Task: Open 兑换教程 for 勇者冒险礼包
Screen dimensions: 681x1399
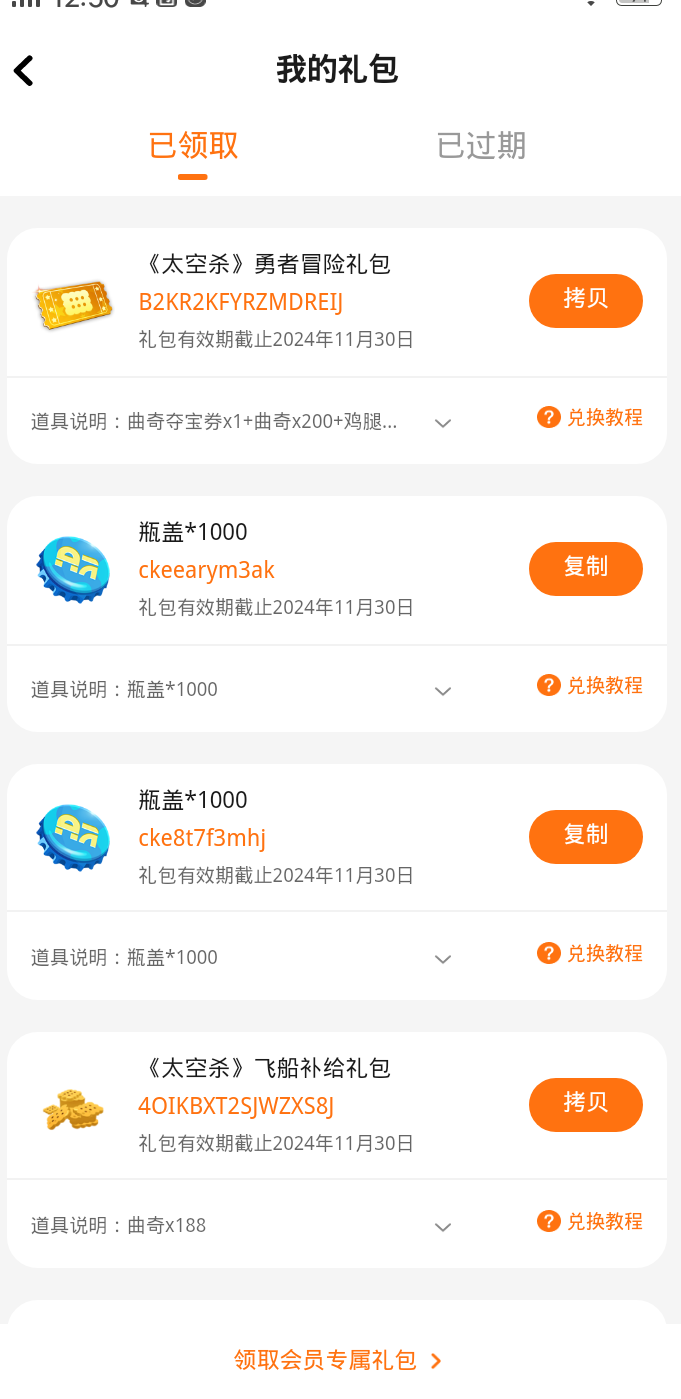Action: click(590, 418)
